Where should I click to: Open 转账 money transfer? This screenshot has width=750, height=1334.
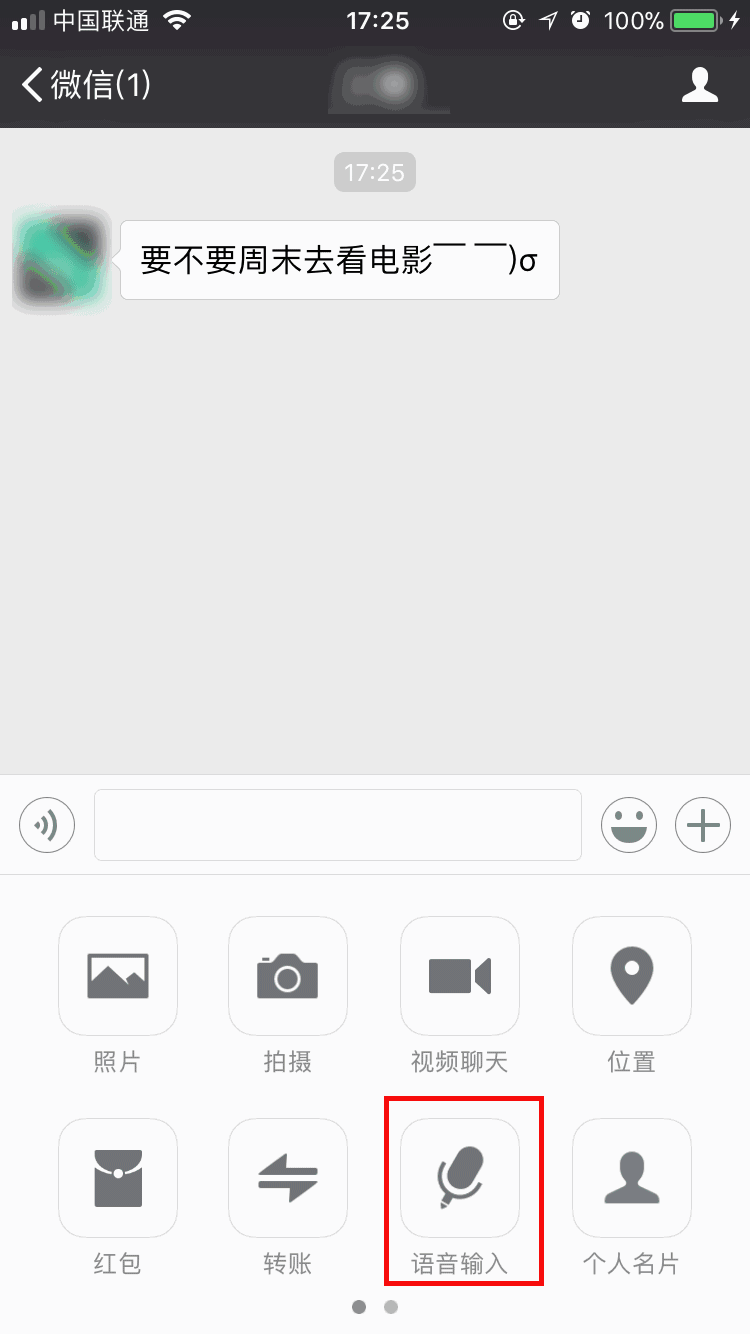click(x=288, y=1178)
